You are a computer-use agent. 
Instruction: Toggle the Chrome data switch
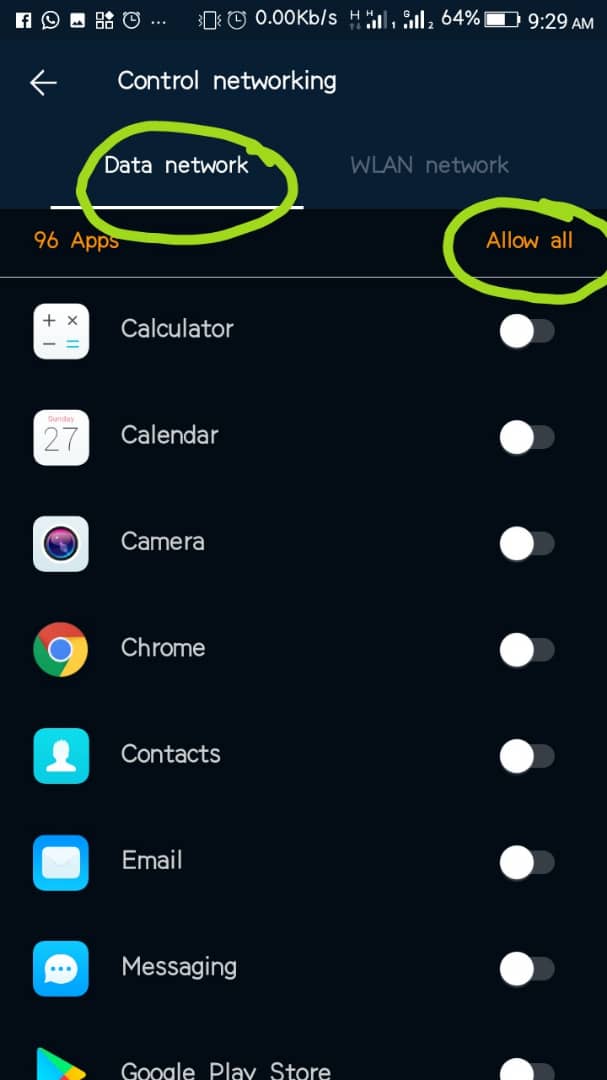(x=527, y=650)
